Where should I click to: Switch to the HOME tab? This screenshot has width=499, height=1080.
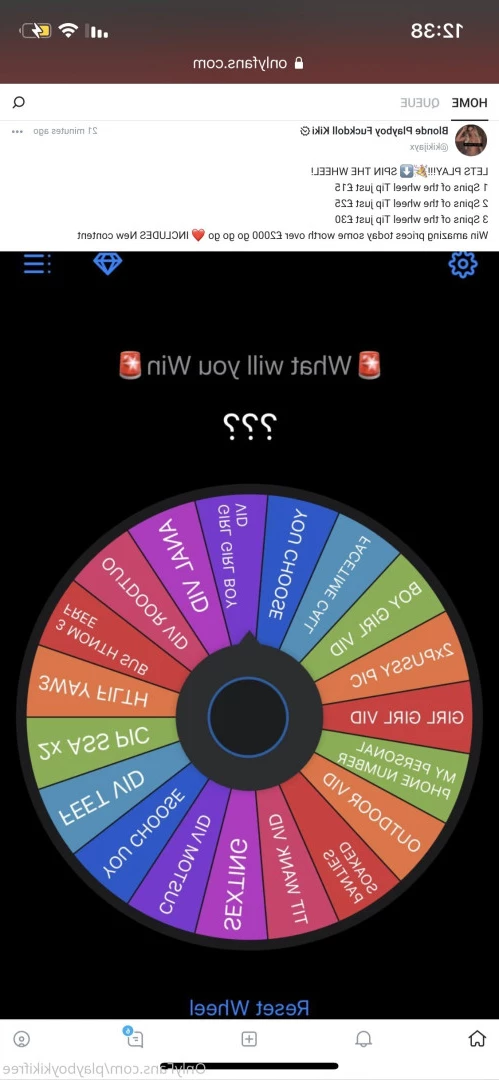(469, 103)
